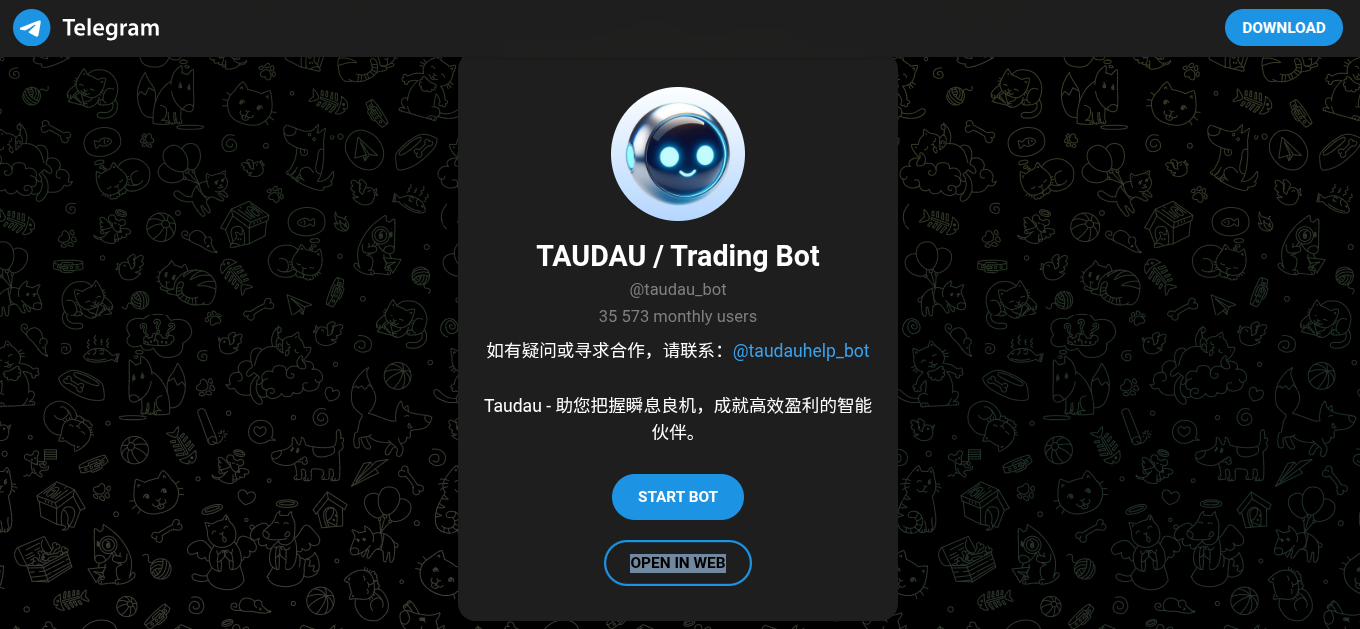Tap the DOWNLOAD button
The height and width of the screenshot is (629, 1360).
coord(1283,28)
